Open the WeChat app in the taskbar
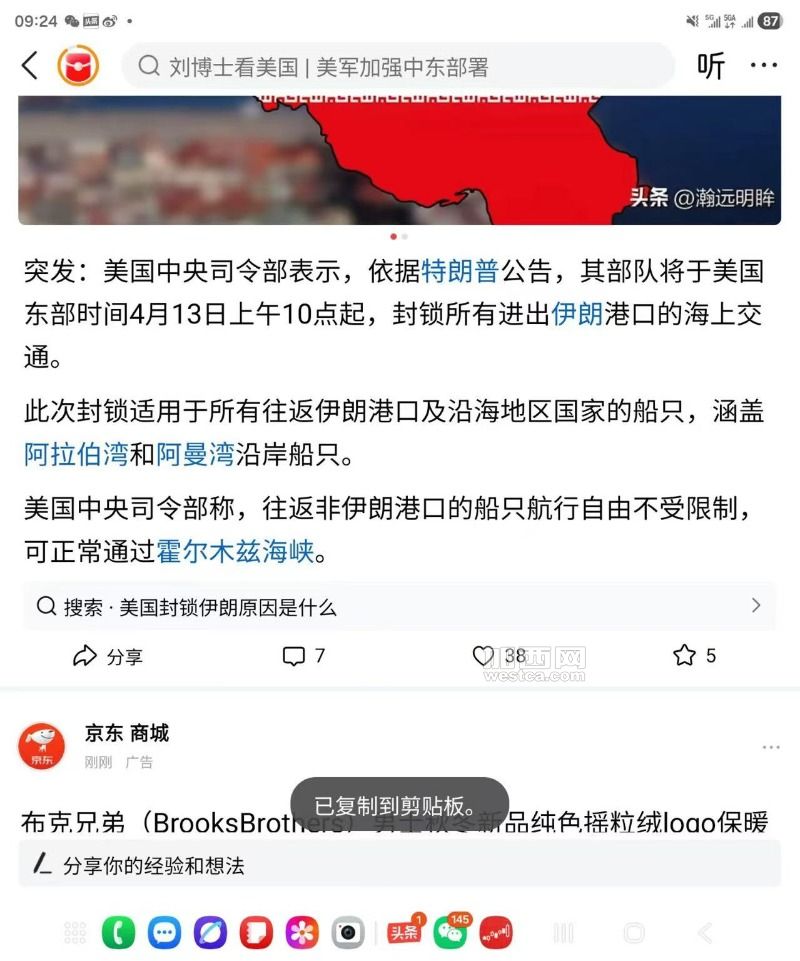 pos(450,933)
